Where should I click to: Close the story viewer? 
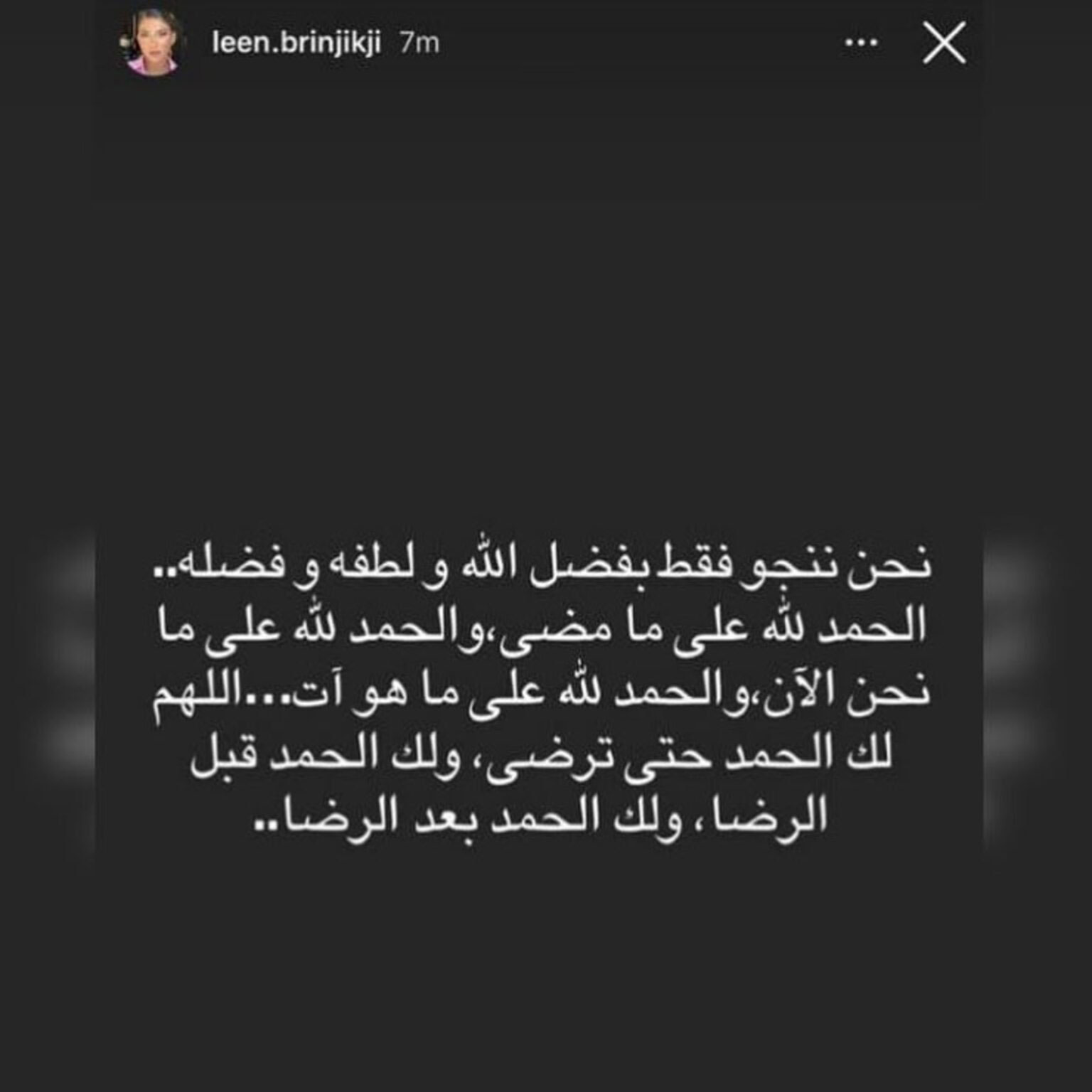(x=943, y=43)
